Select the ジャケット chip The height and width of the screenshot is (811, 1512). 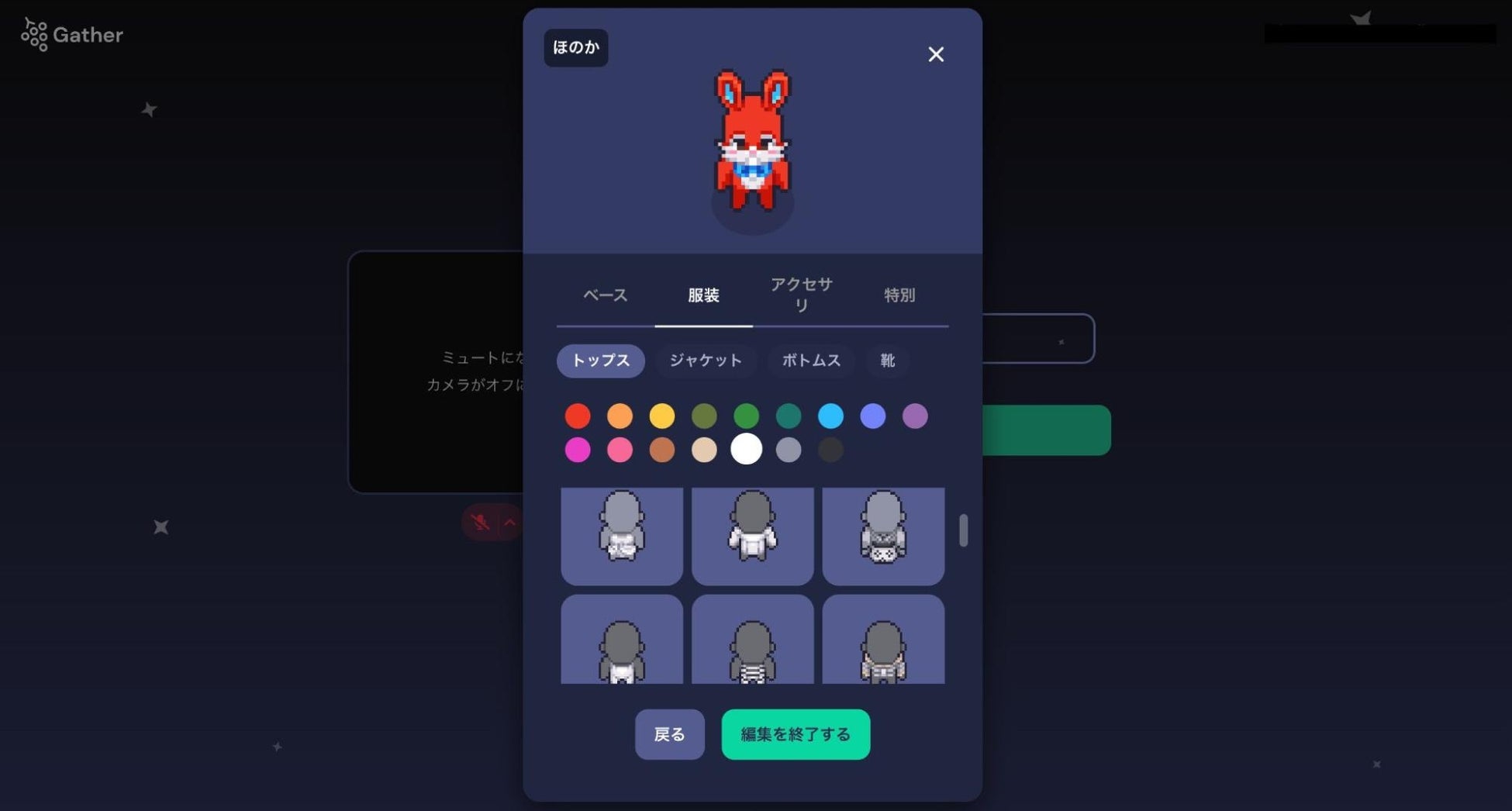pyautogui.click(x=706, y=361)
